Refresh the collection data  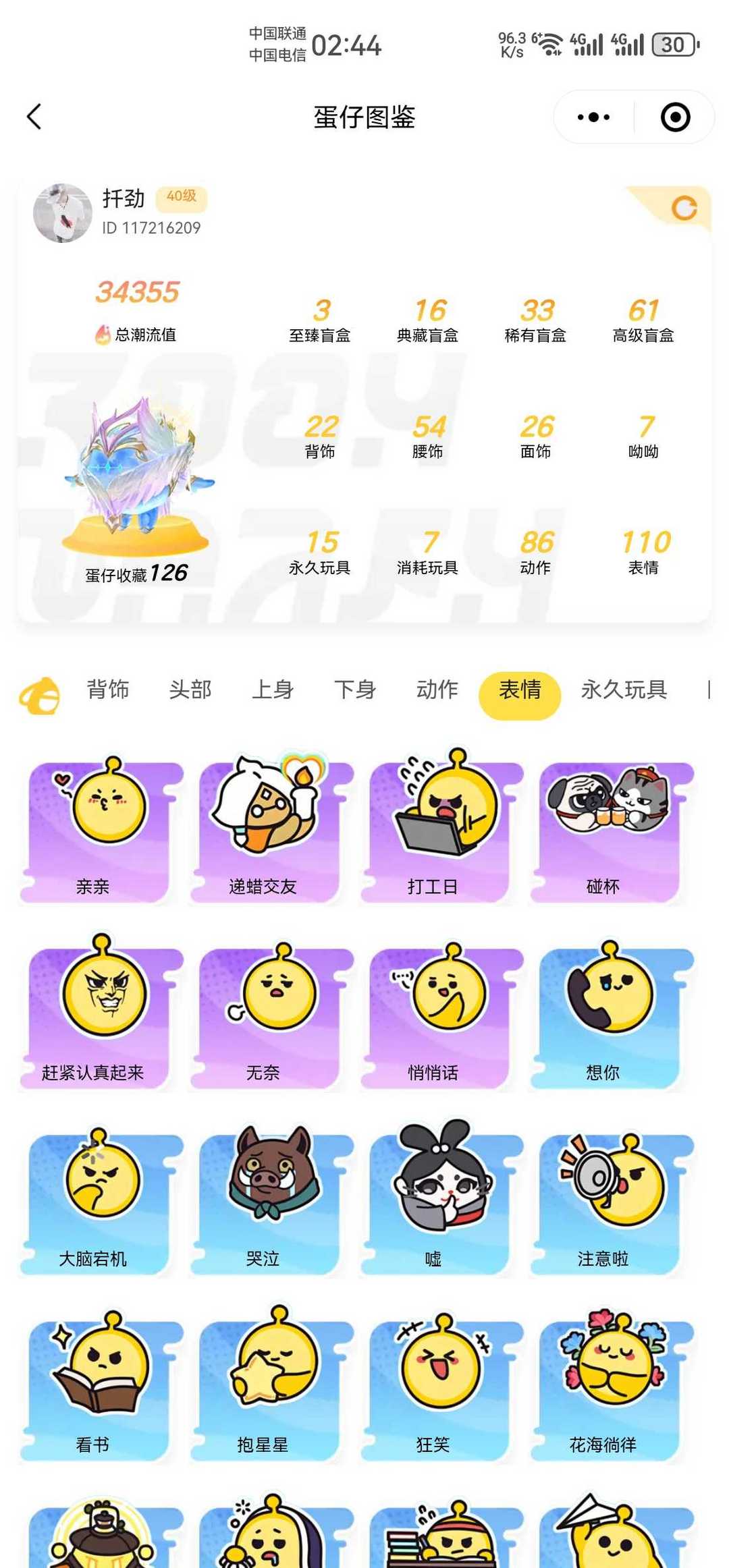(x=684, y=208)
